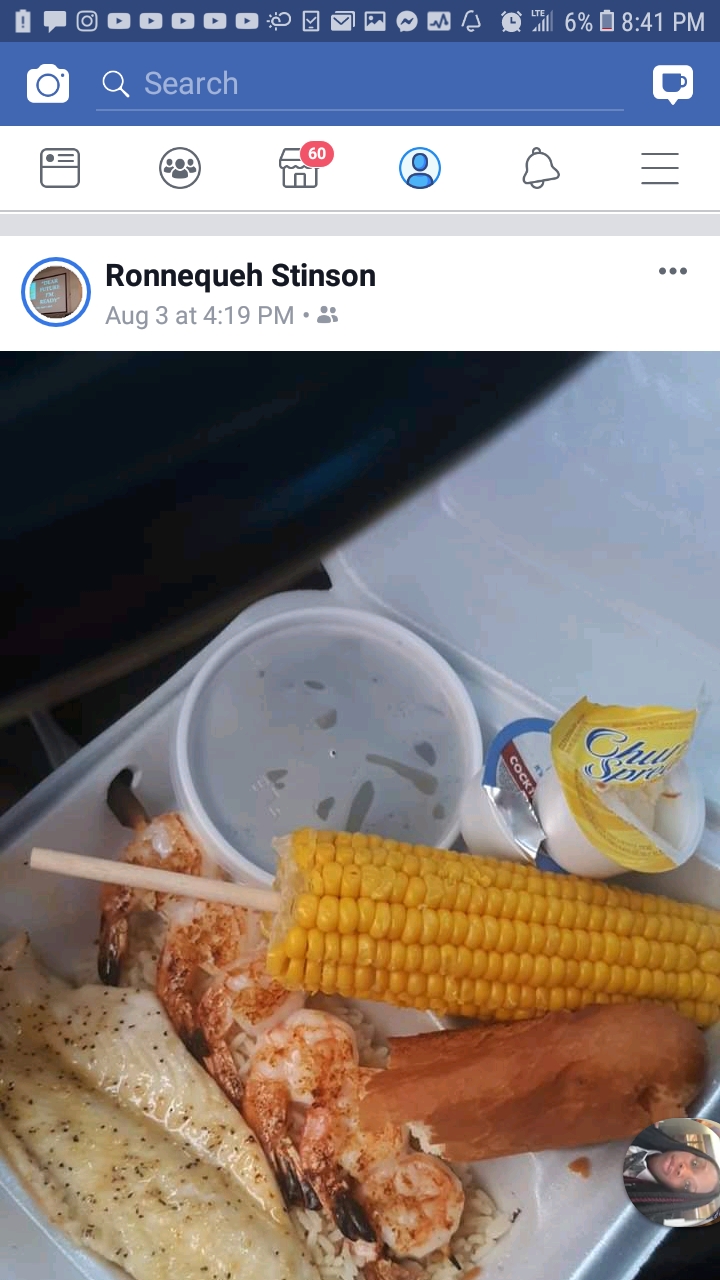
Task: Tap the name Ronnequeh Stinson
Action: 240,276
